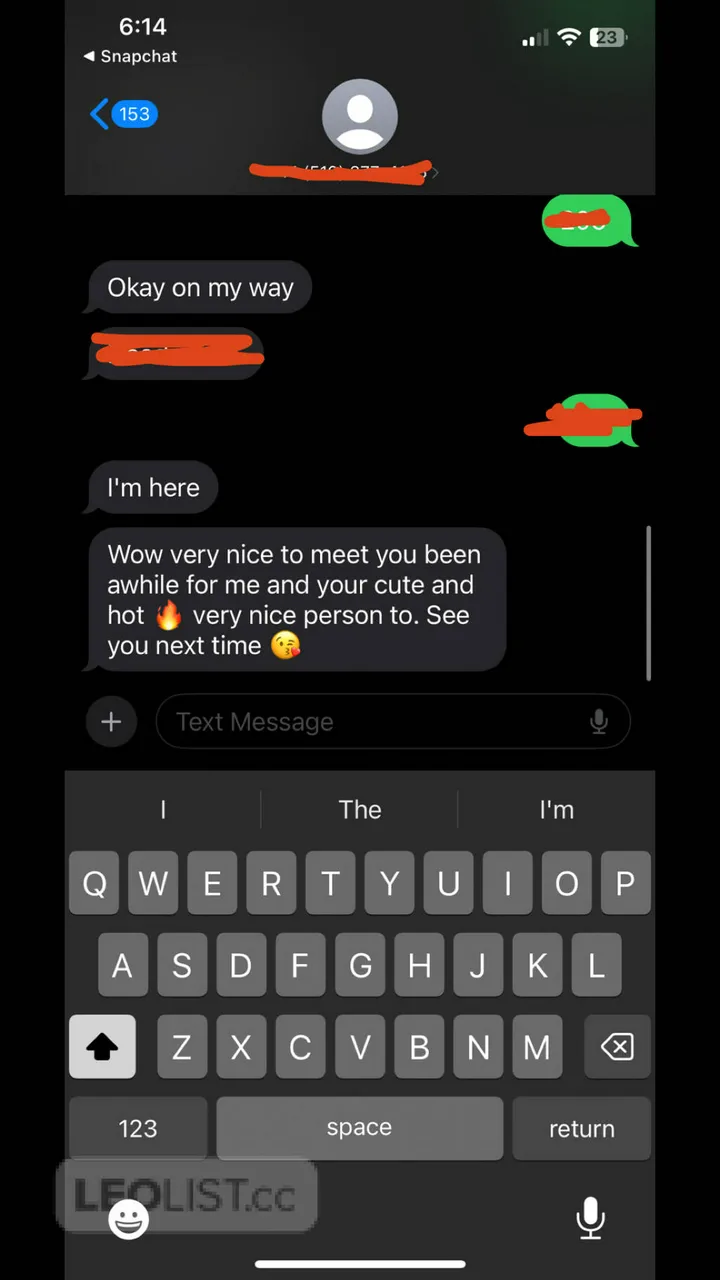The width and height of the screenshot is (720, 1280).
Task: Switch to the 123 numeric keyboard
Action: click(x=138, y=1128)
